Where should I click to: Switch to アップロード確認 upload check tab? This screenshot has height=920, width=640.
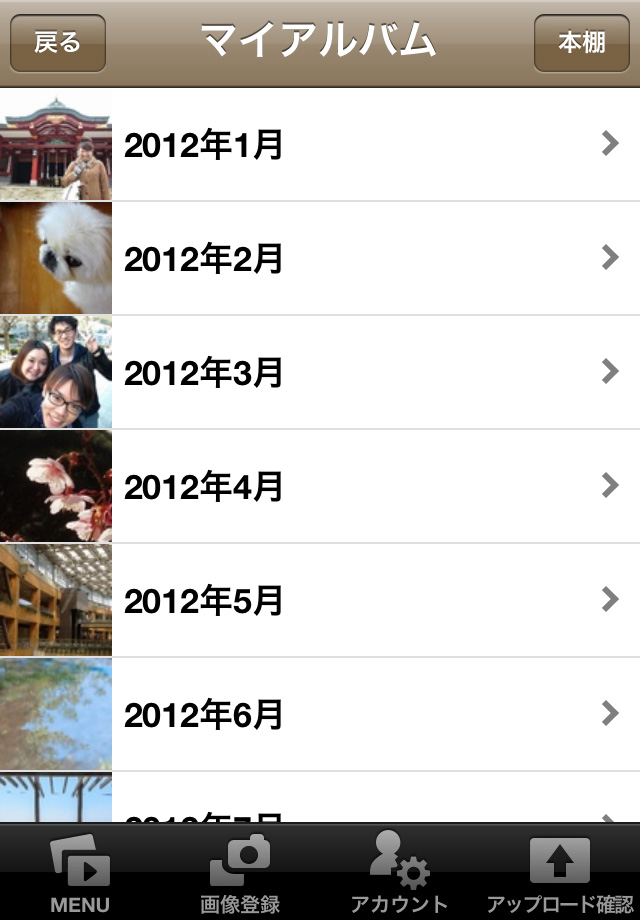tap(560, 873)
